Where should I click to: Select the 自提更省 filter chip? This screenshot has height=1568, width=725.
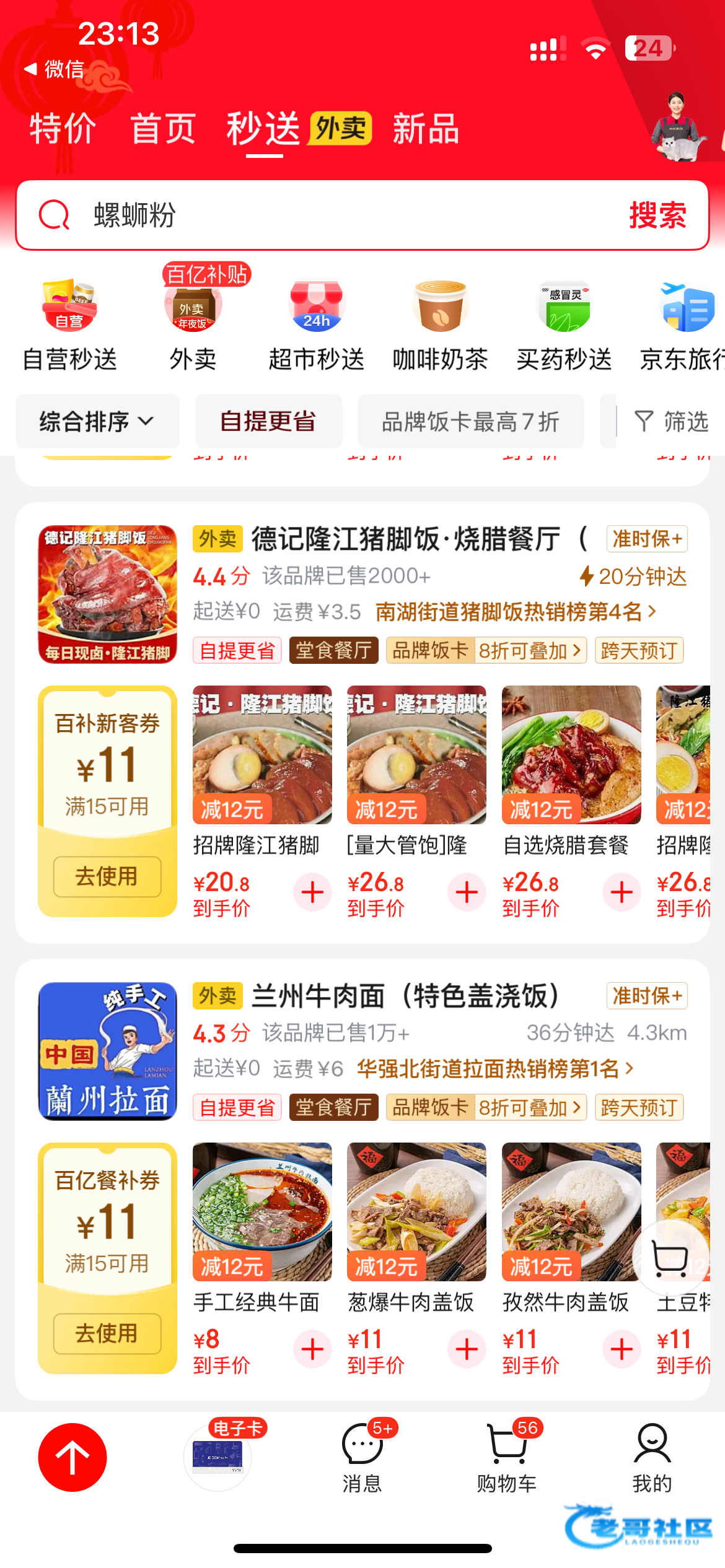(268, 422)
